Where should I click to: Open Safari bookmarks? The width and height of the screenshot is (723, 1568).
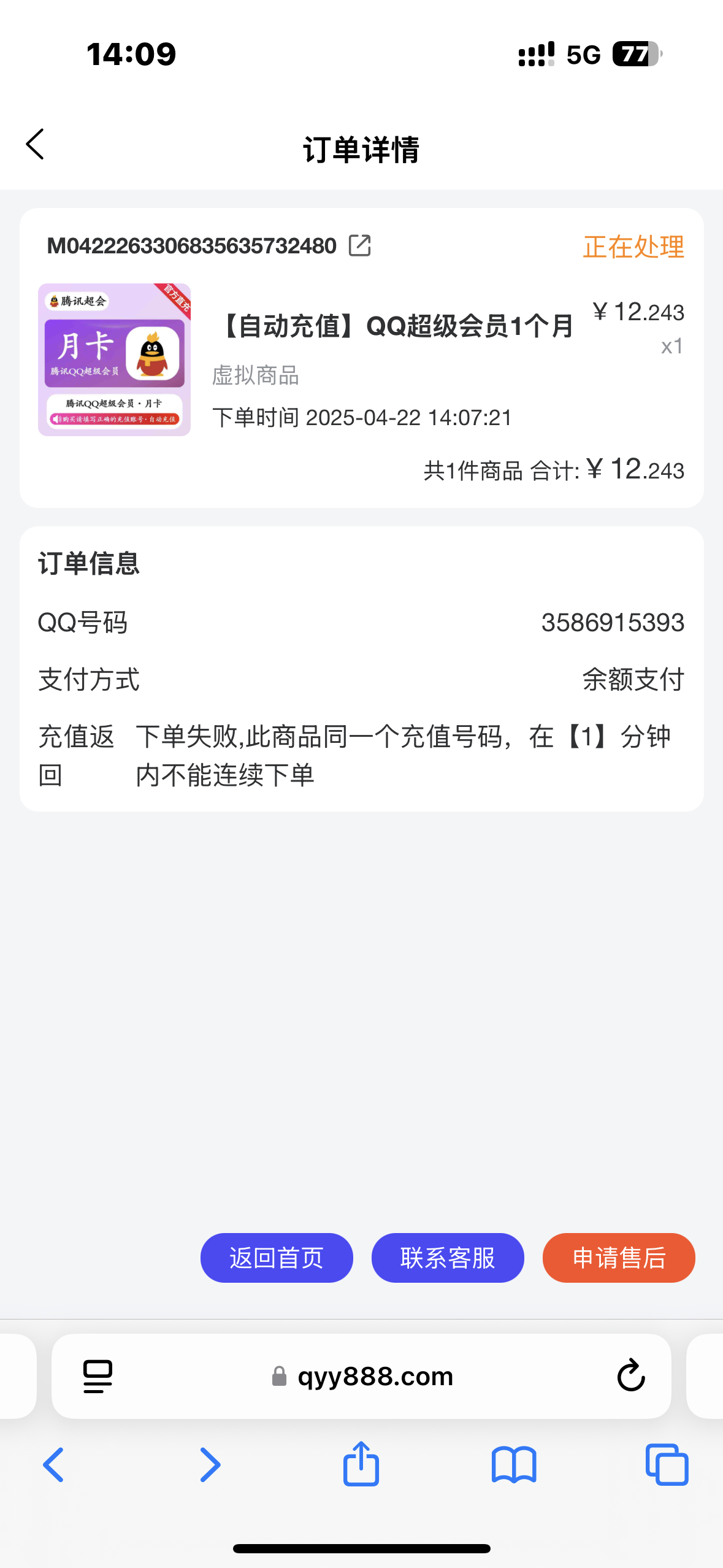pos(514,1465)
